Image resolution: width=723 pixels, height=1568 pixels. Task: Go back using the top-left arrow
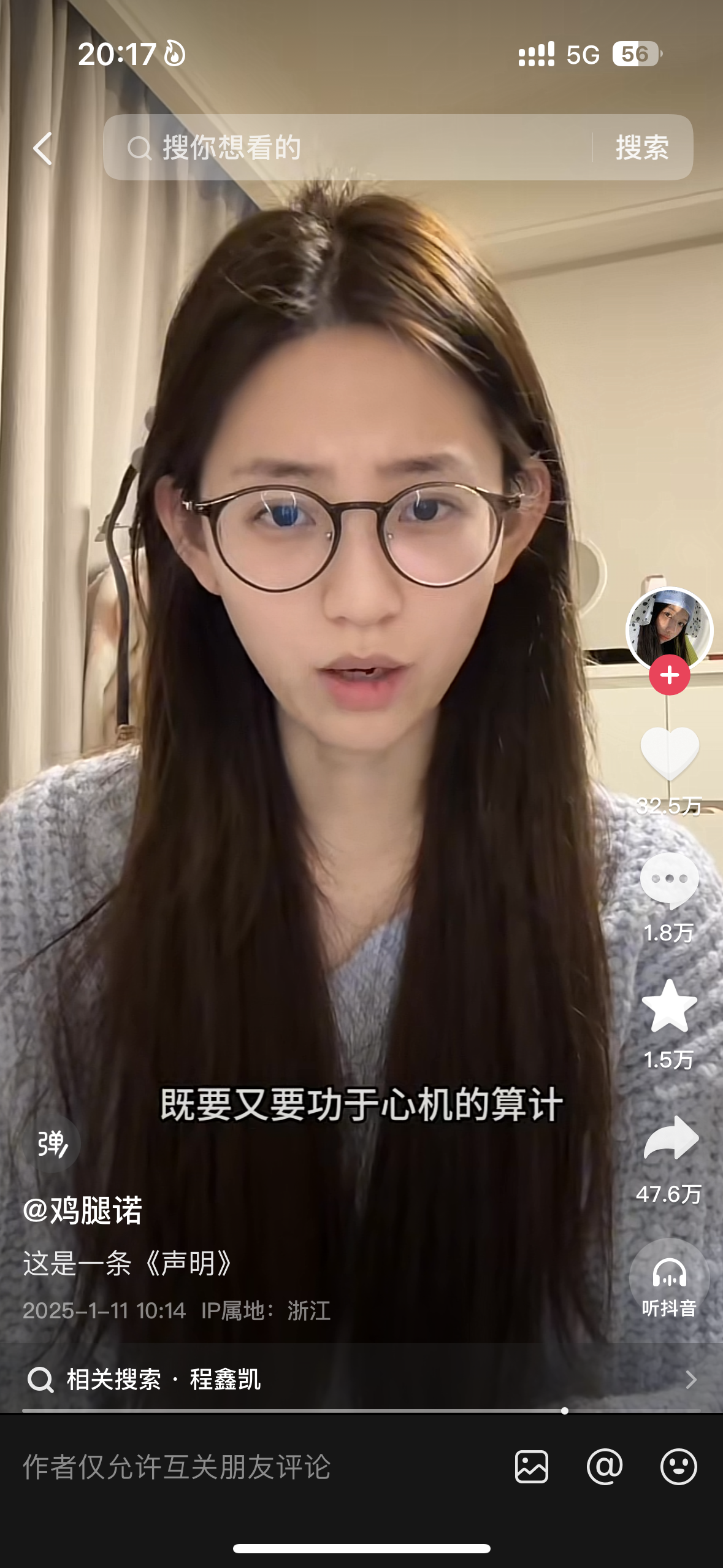click(x=43, y=148)
